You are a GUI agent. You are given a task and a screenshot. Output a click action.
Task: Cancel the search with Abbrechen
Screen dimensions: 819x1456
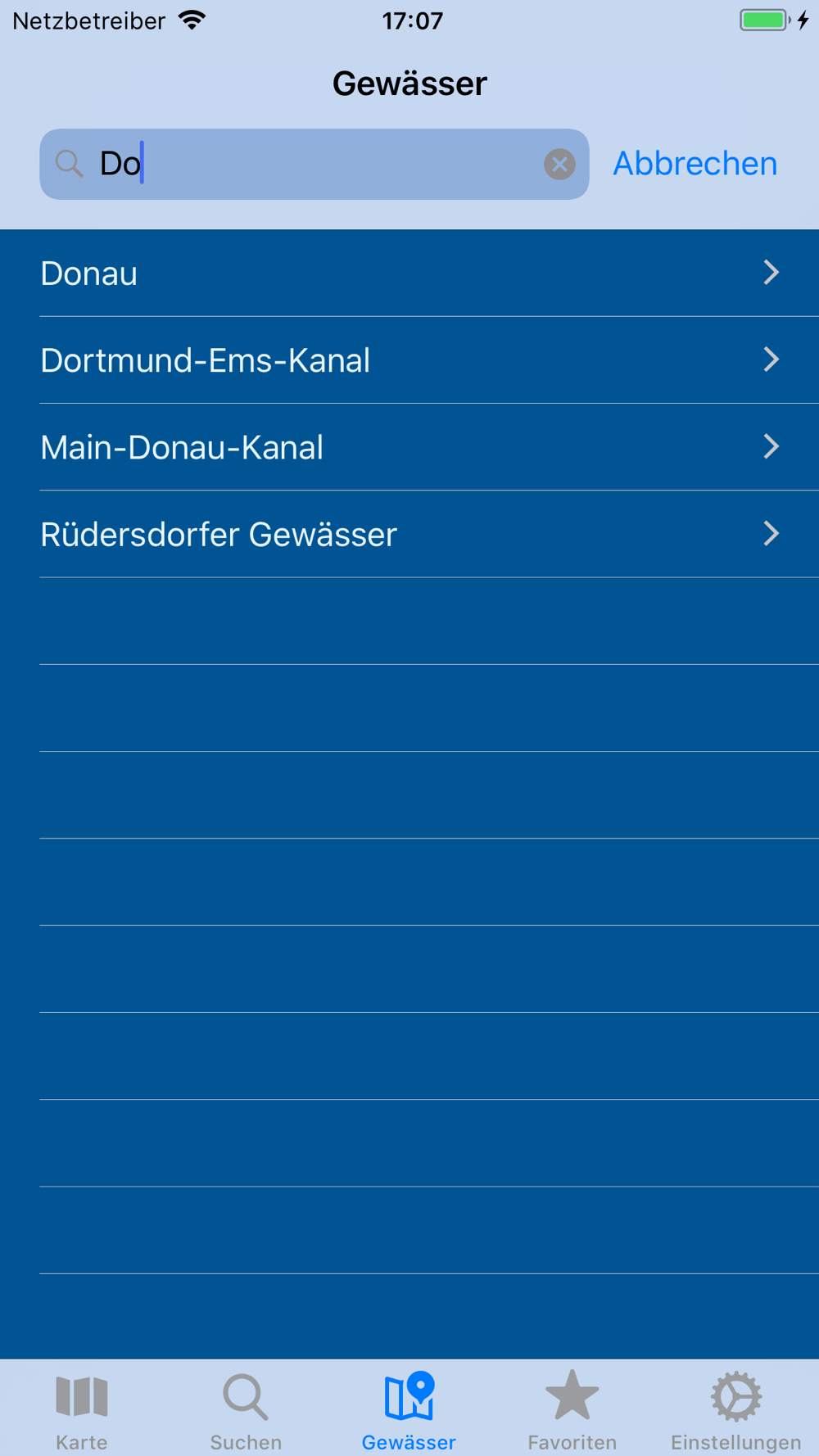[695, 164]
